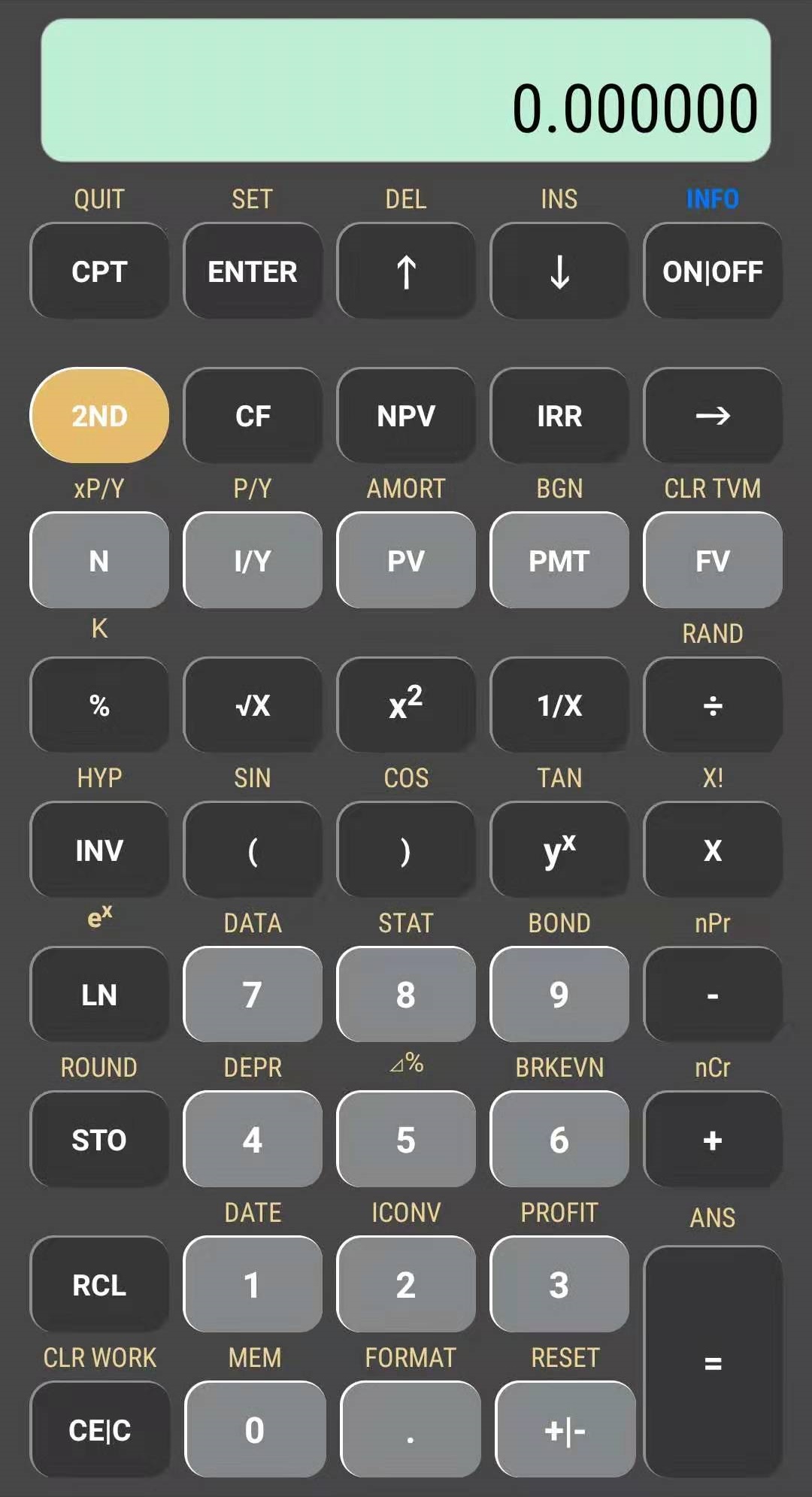This screenshot has width=812, height=1497.
Task: Tap the FV future value key
Action: tap(712, 561)
